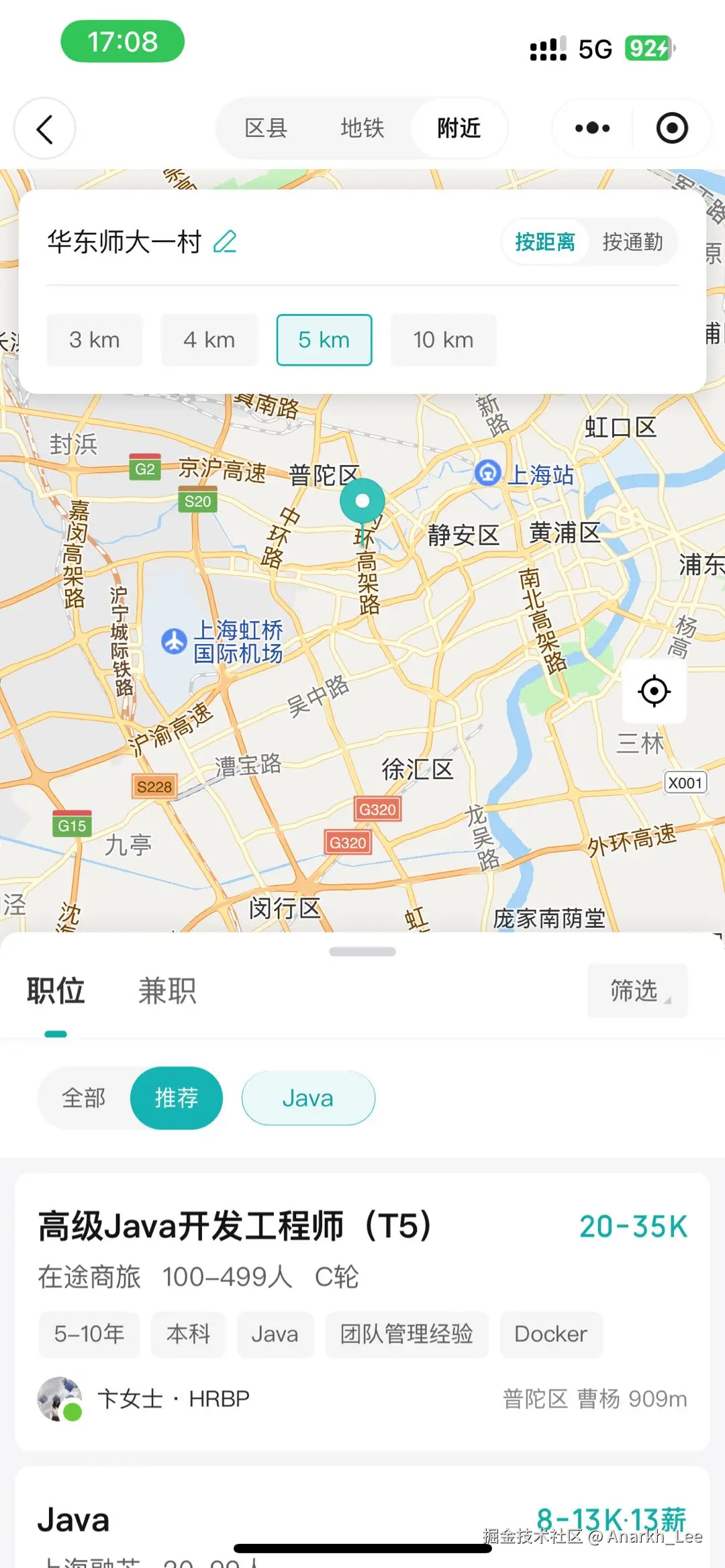Image resolution: width=725 pixels, height=1568 pixels.
Task: Select the 5 km radius
Action: (324, 340)
